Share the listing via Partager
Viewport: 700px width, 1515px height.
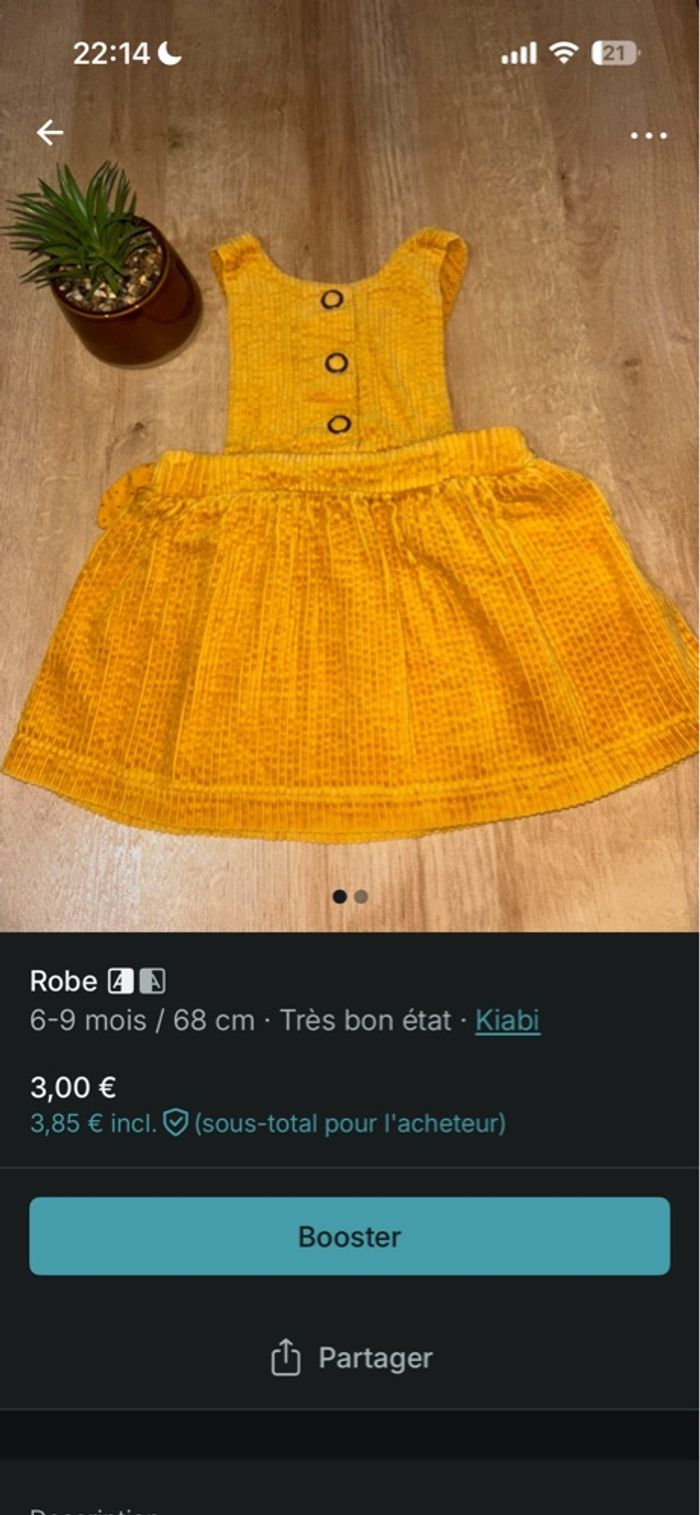click(351, 1358)
